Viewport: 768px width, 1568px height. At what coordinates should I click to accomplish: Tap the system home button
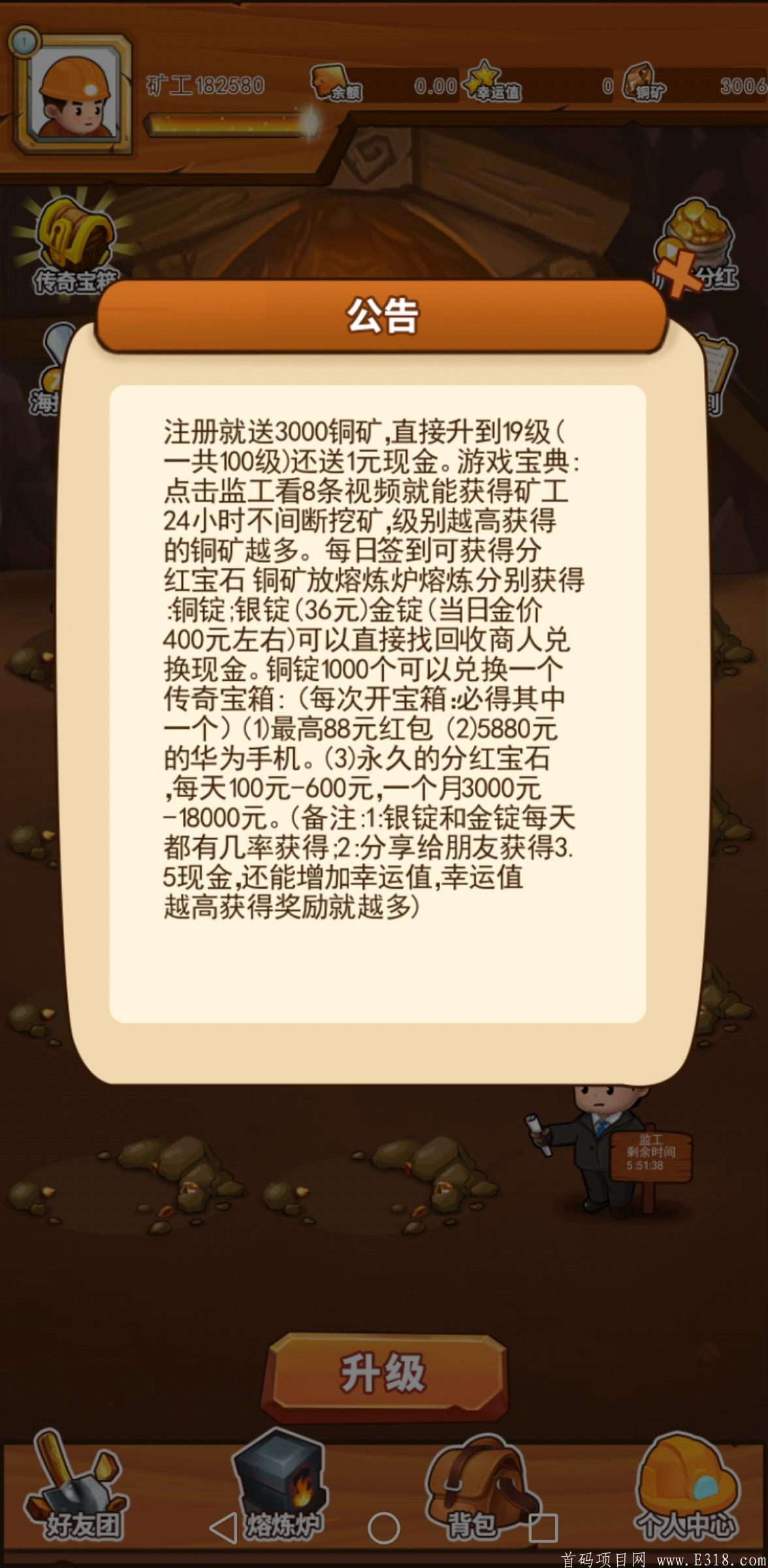click(384, 1528)
